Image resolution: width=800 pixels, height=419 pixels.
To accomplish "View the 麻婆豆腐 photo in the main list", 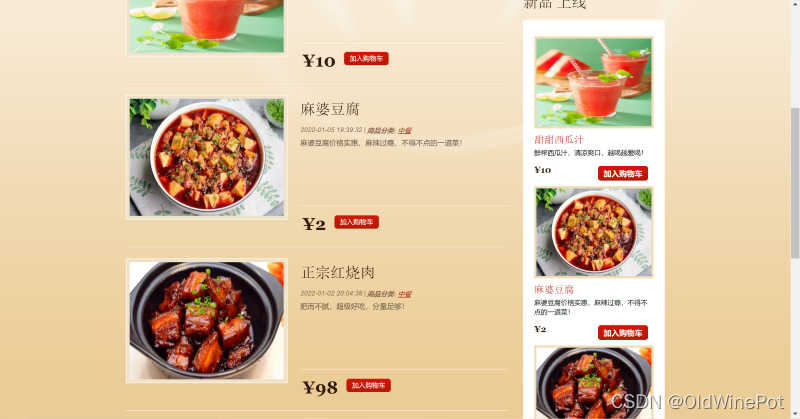I will pyautogui.click(x=207, y=158).
